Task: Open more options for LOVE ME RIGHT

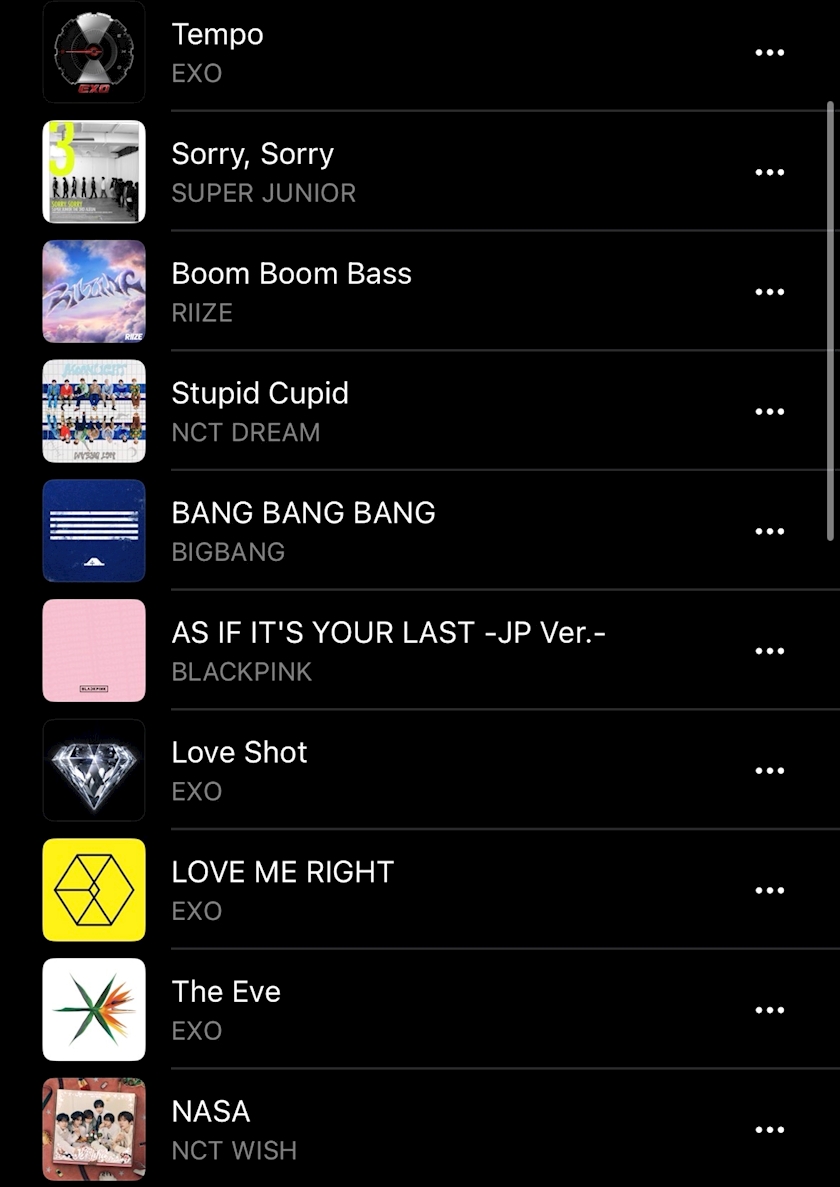Action: [769, 890]
